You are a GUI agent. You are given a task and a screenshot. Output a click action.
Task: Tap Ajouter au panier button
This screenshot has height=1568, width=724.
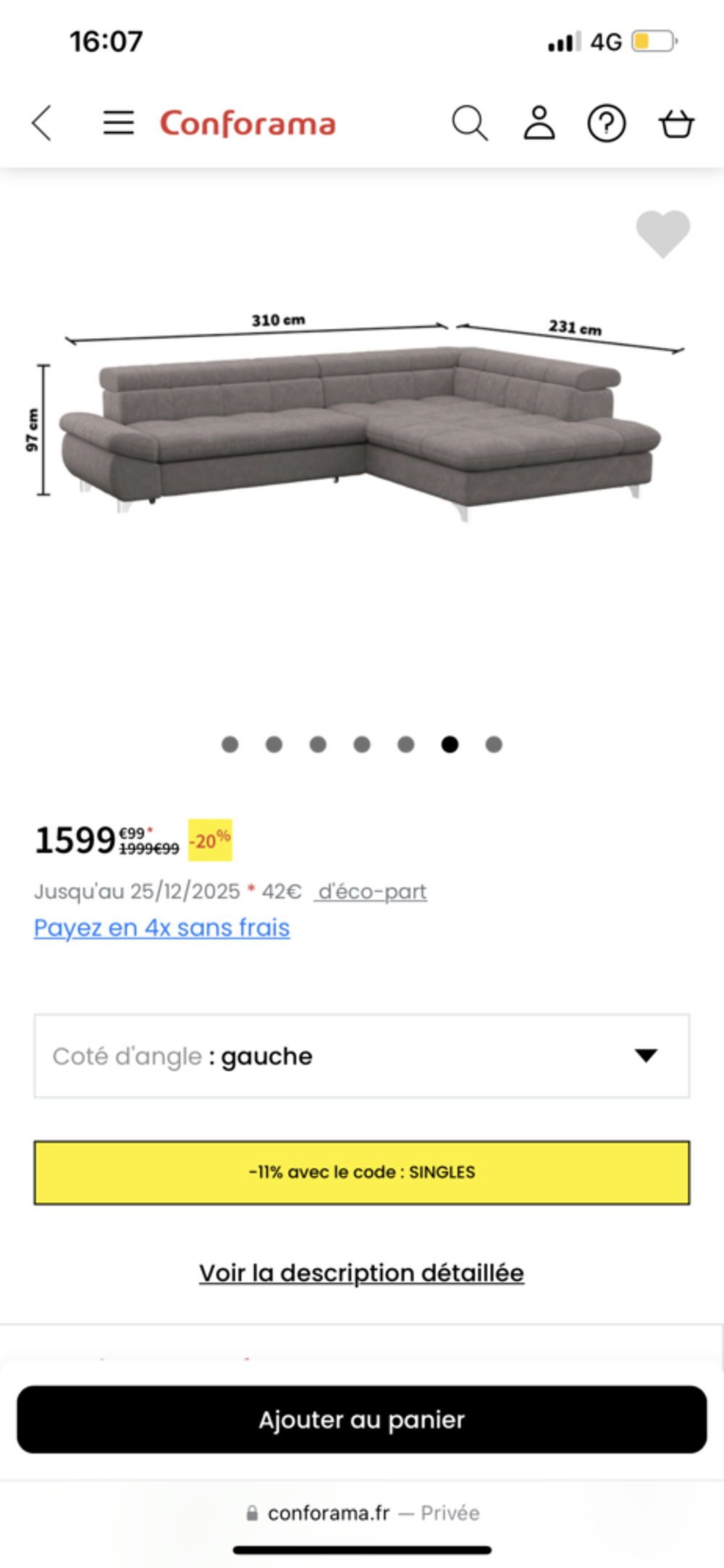(362, 1420)
